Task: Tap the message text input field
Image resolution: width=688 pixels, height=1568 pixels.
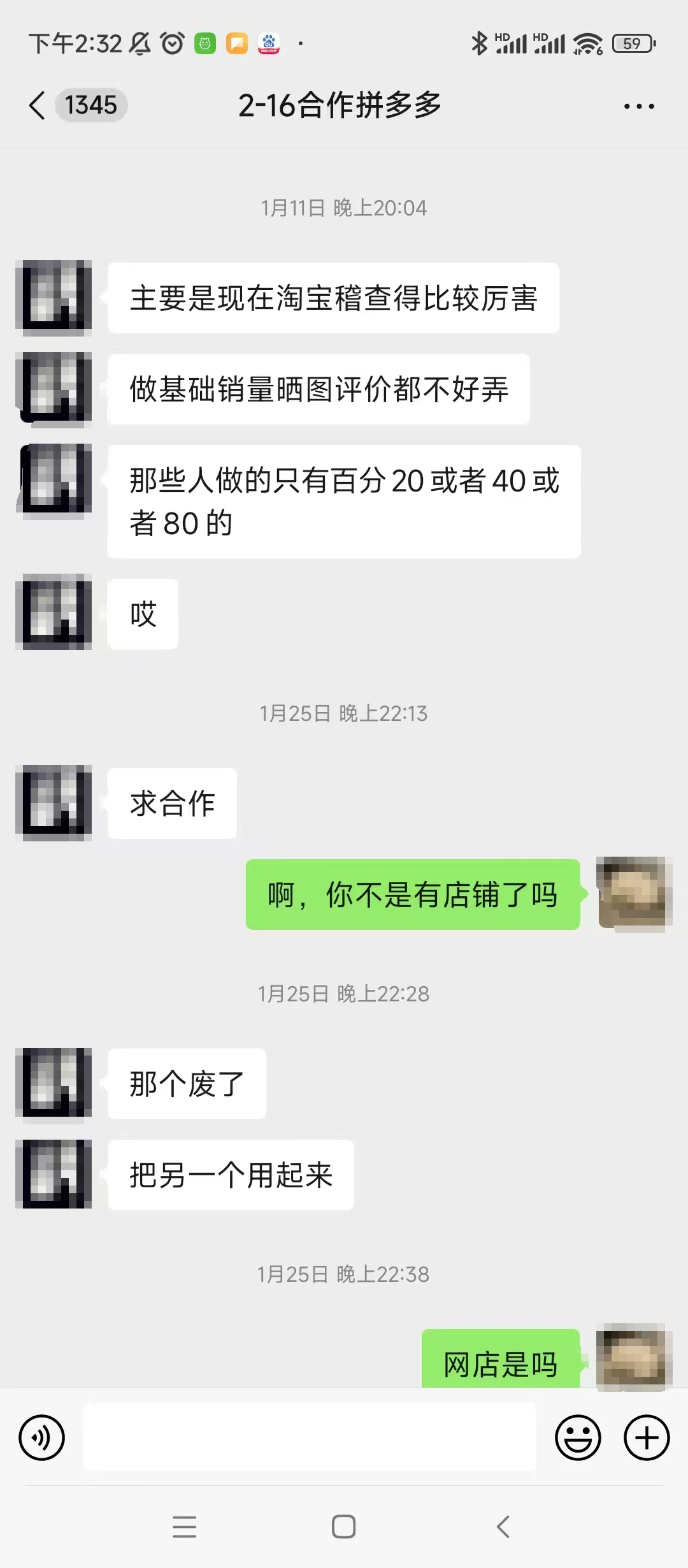Action: (310, 1437)
